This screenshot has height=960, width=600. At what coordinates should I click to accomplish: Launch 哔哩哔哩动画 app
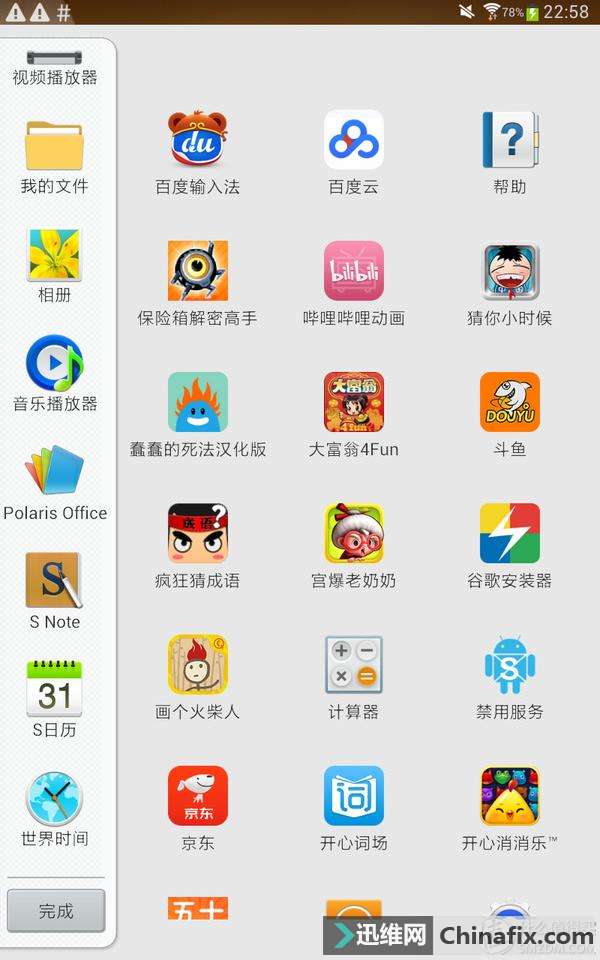(x=354, y=271)
